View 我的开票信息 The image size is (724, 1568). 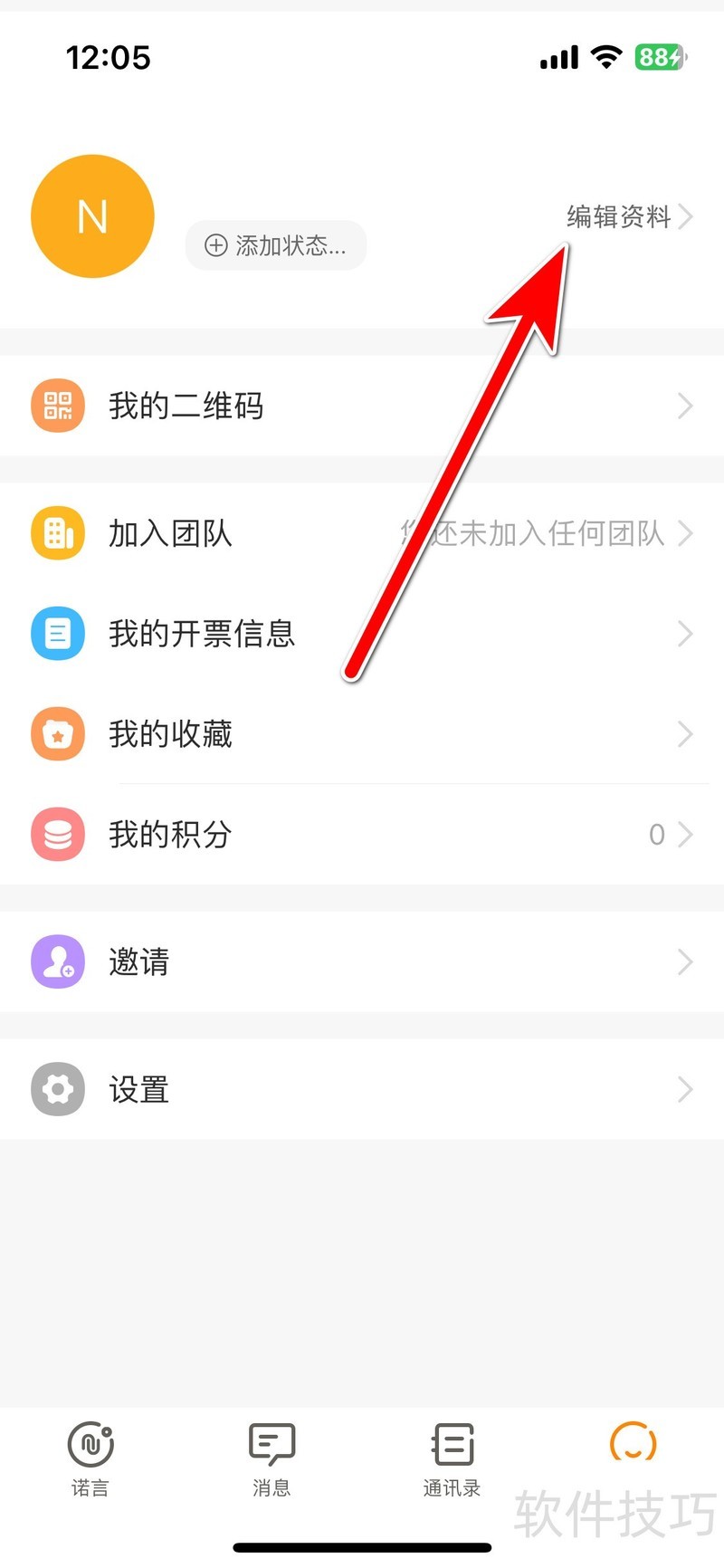click(x=362, y=634)
